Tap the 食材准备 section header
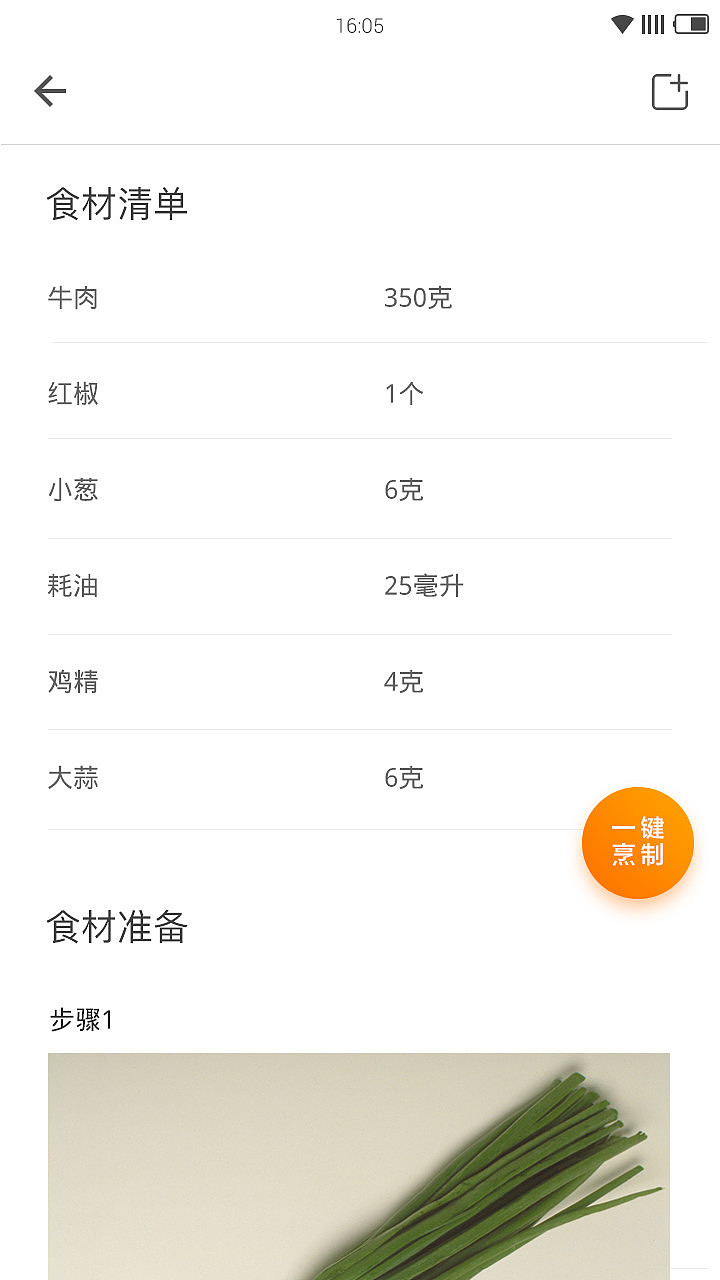Viewport: 720px width, 1280px height. coord(117,927)
